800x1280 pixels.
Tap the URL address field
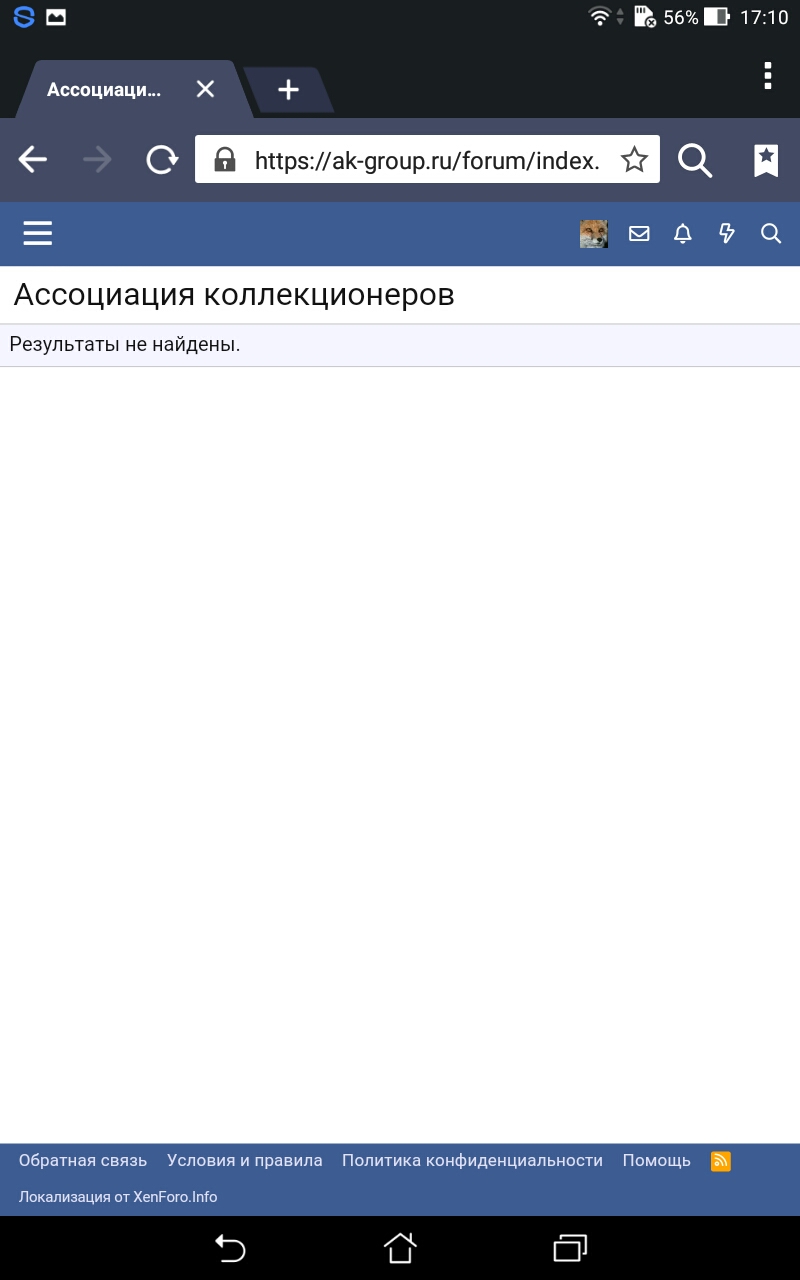point(427,160)
